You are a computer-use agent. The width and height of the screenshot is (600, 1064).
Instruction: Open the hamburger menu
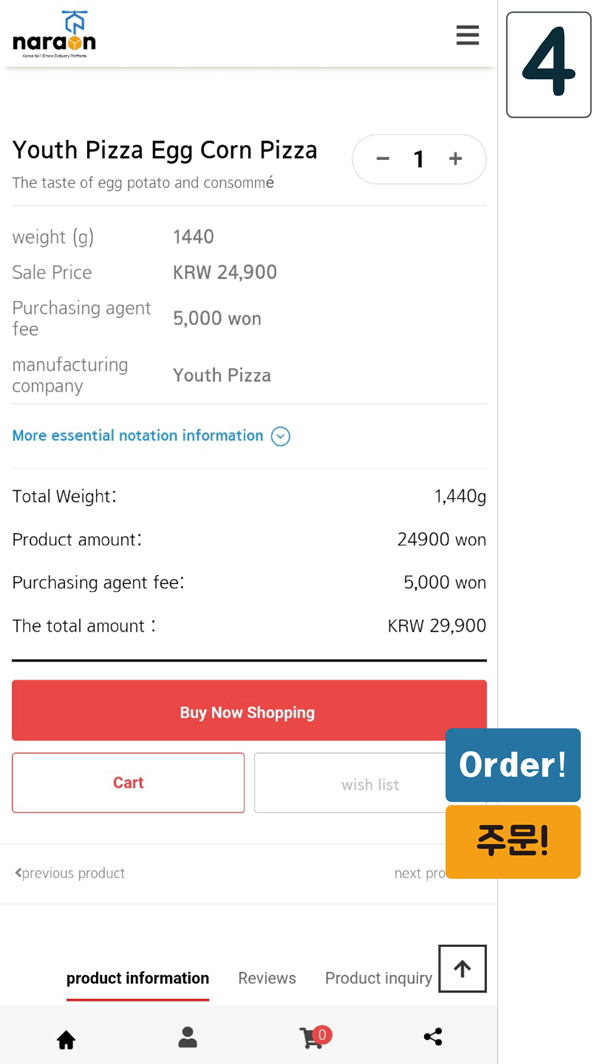pos(467,35)
